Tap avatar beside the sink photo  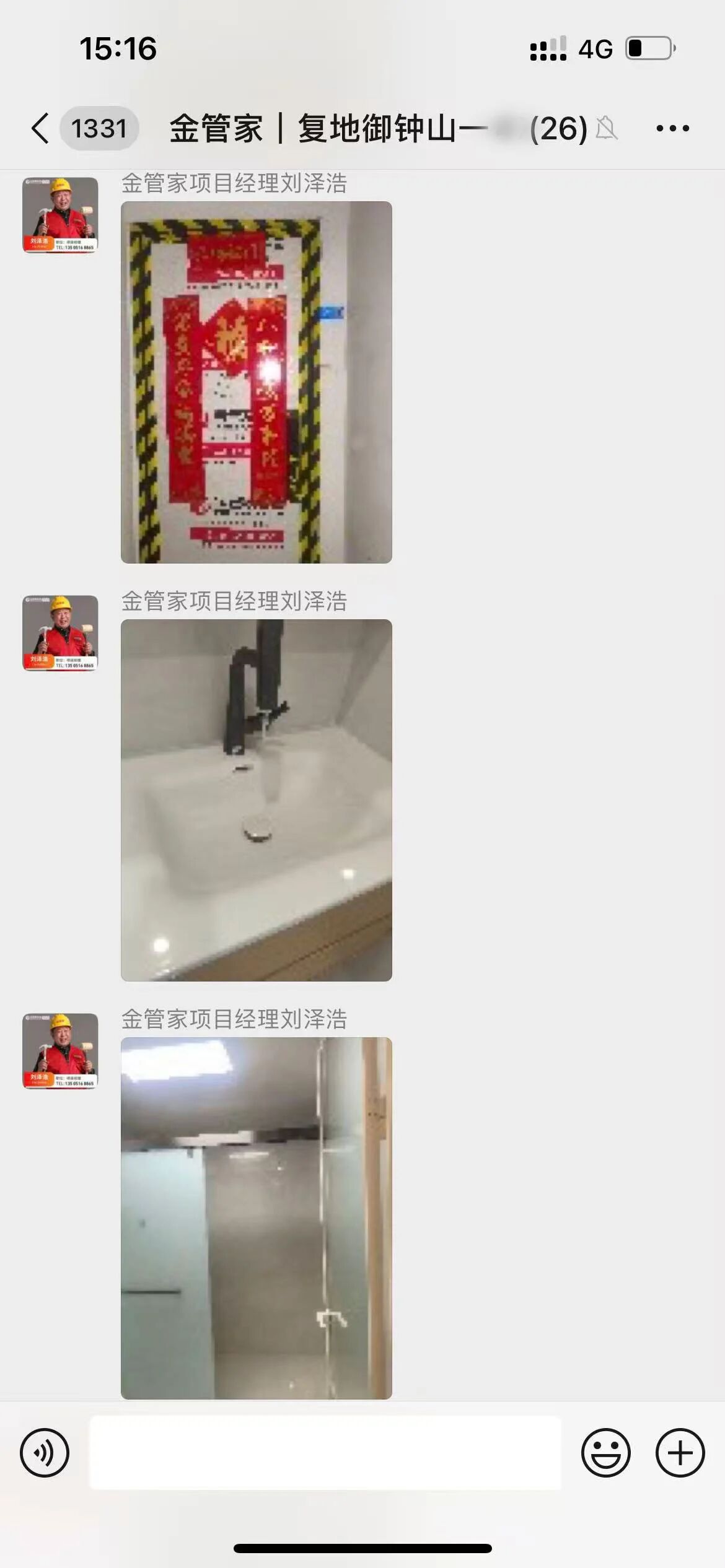[x=60, y=633]
